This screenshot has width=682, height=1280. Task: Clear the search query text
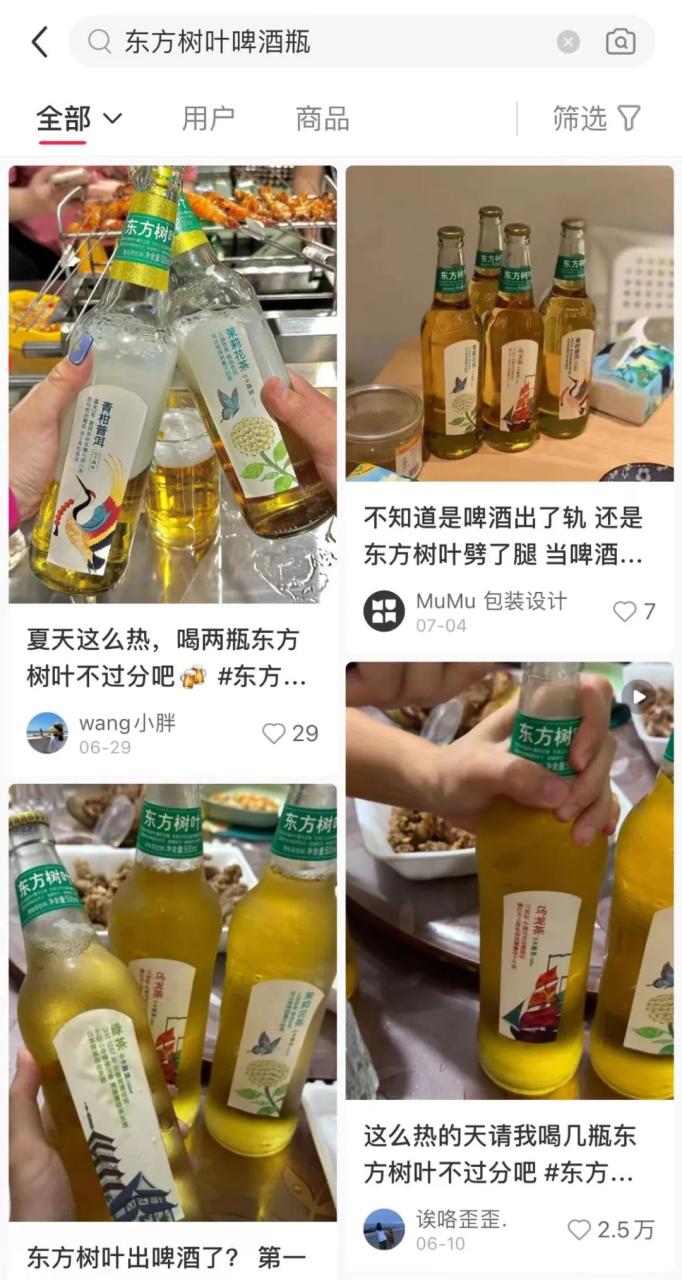pos(568,42)
